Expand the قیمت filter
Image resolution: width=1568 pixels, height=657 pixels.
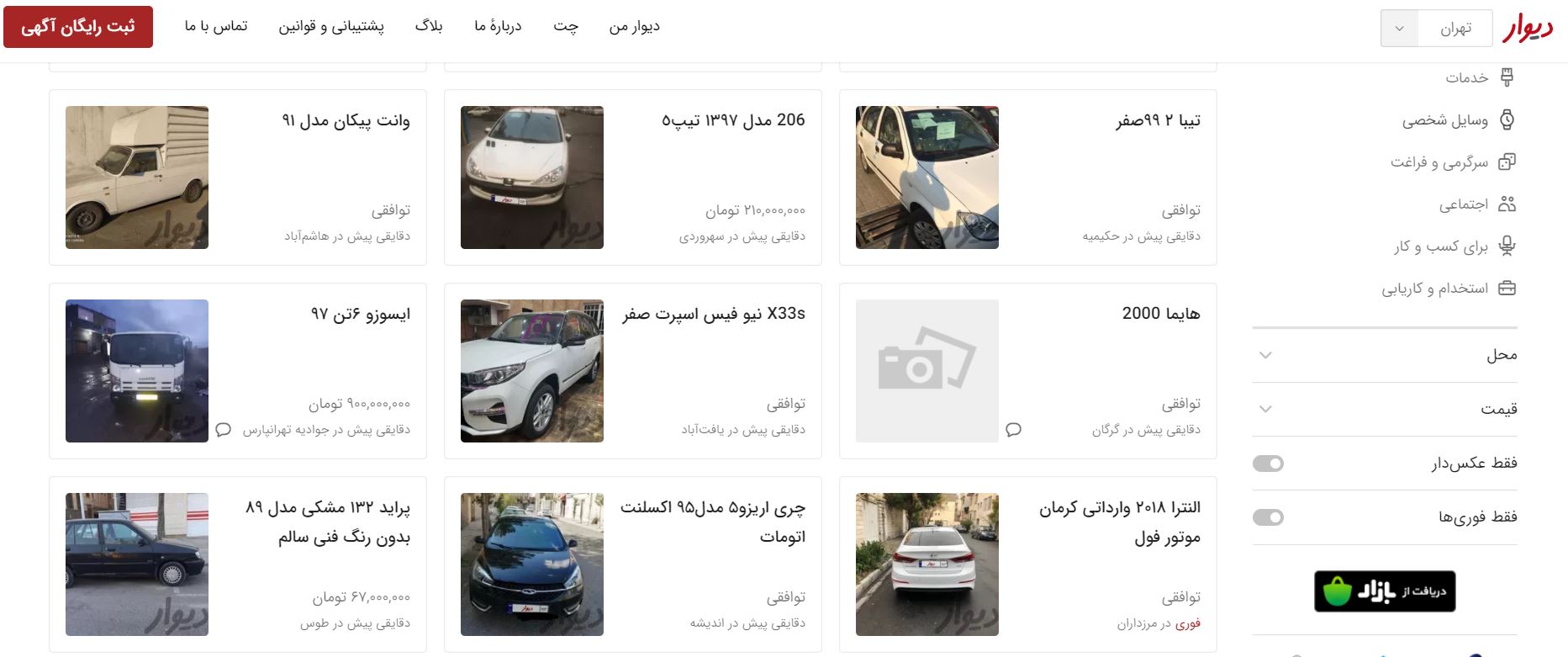[x=1385, y=409]
